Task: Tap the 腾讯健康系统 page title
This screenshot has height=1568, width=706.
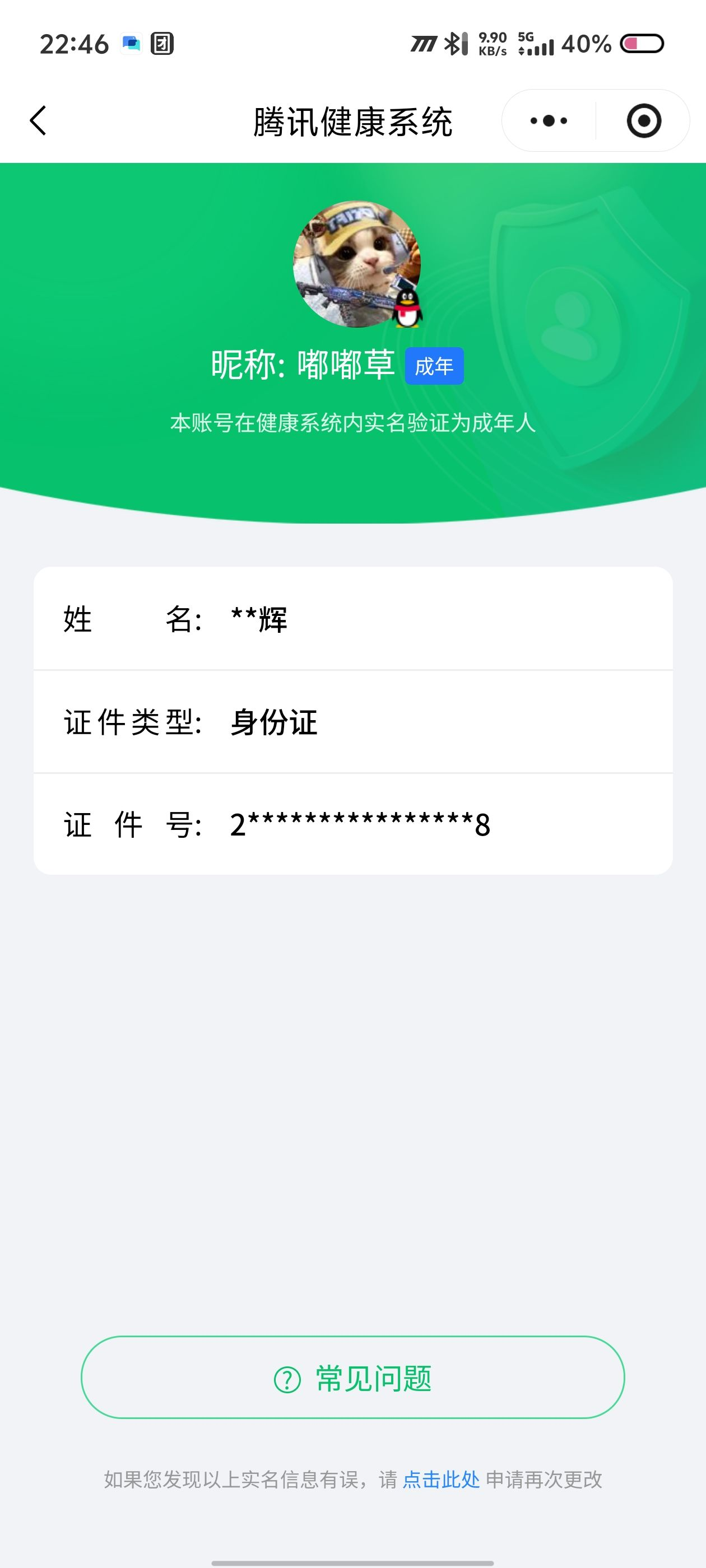Action: (352, 120)
